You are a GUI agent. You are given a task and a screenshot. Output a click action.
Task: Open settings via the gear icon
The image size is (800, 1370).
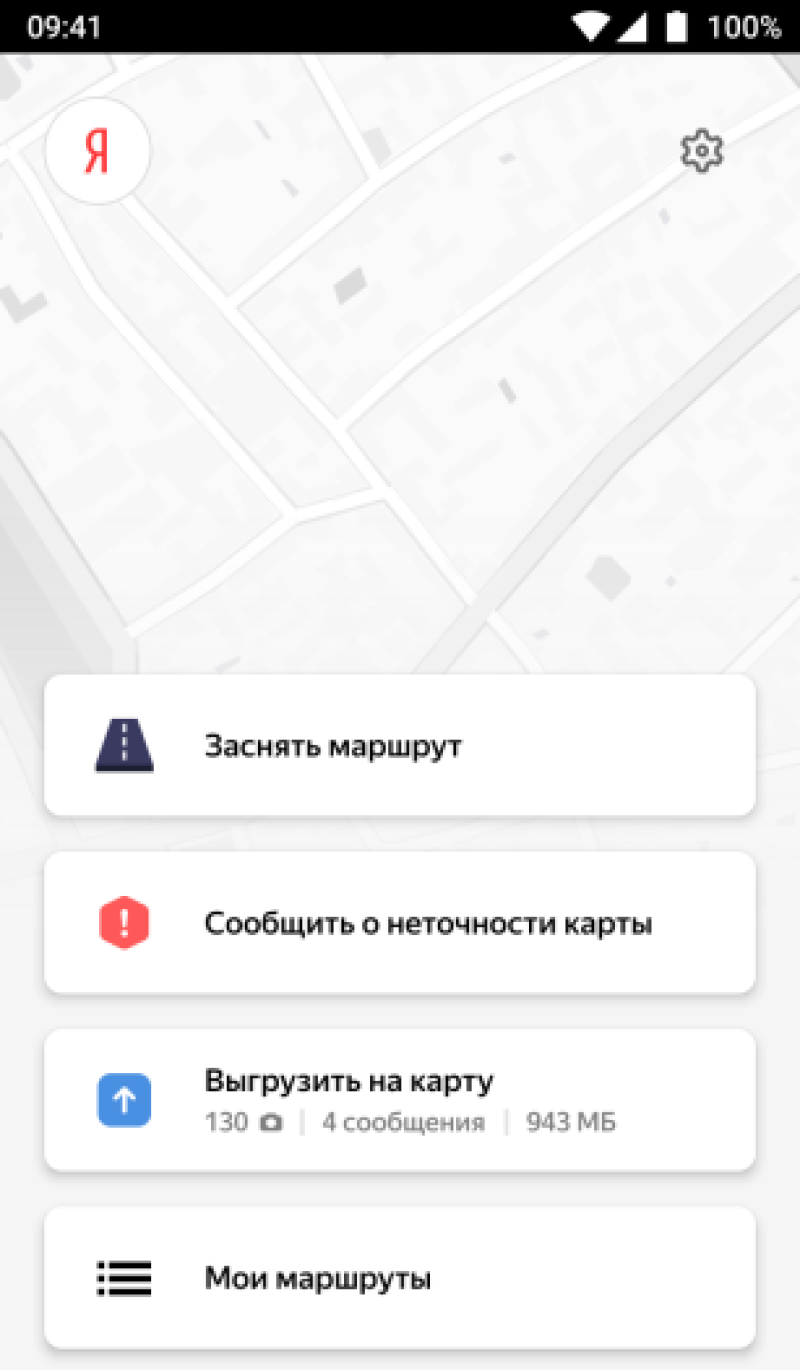[701, 151]
